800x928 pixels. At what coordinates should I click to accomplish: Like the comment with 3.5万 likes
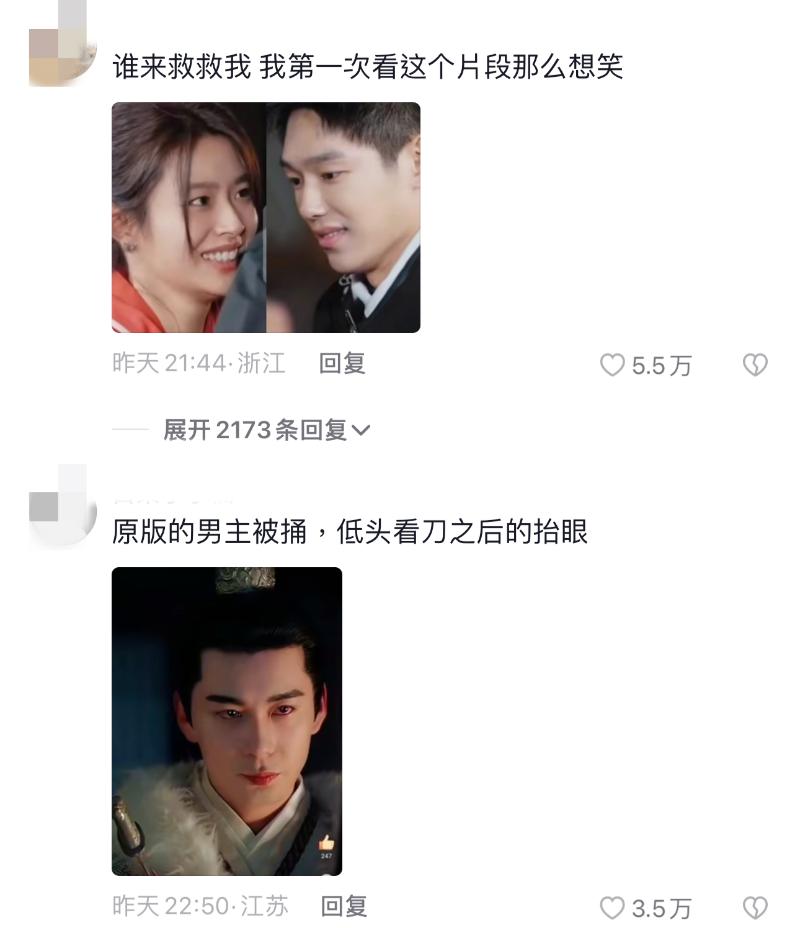click(x=612, y=908)
